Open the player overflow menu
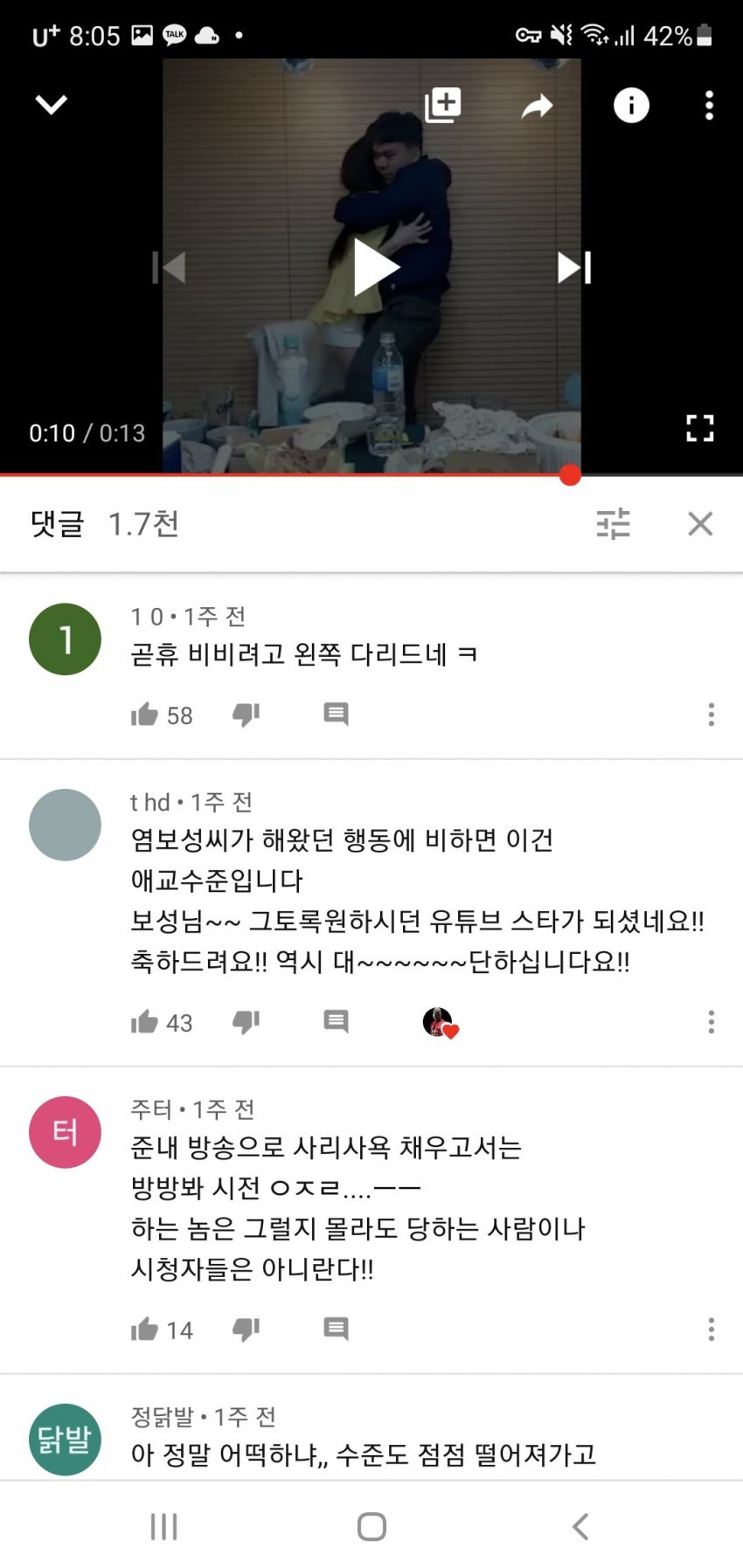Screen dimensions: 743x1568 [709, 106]
